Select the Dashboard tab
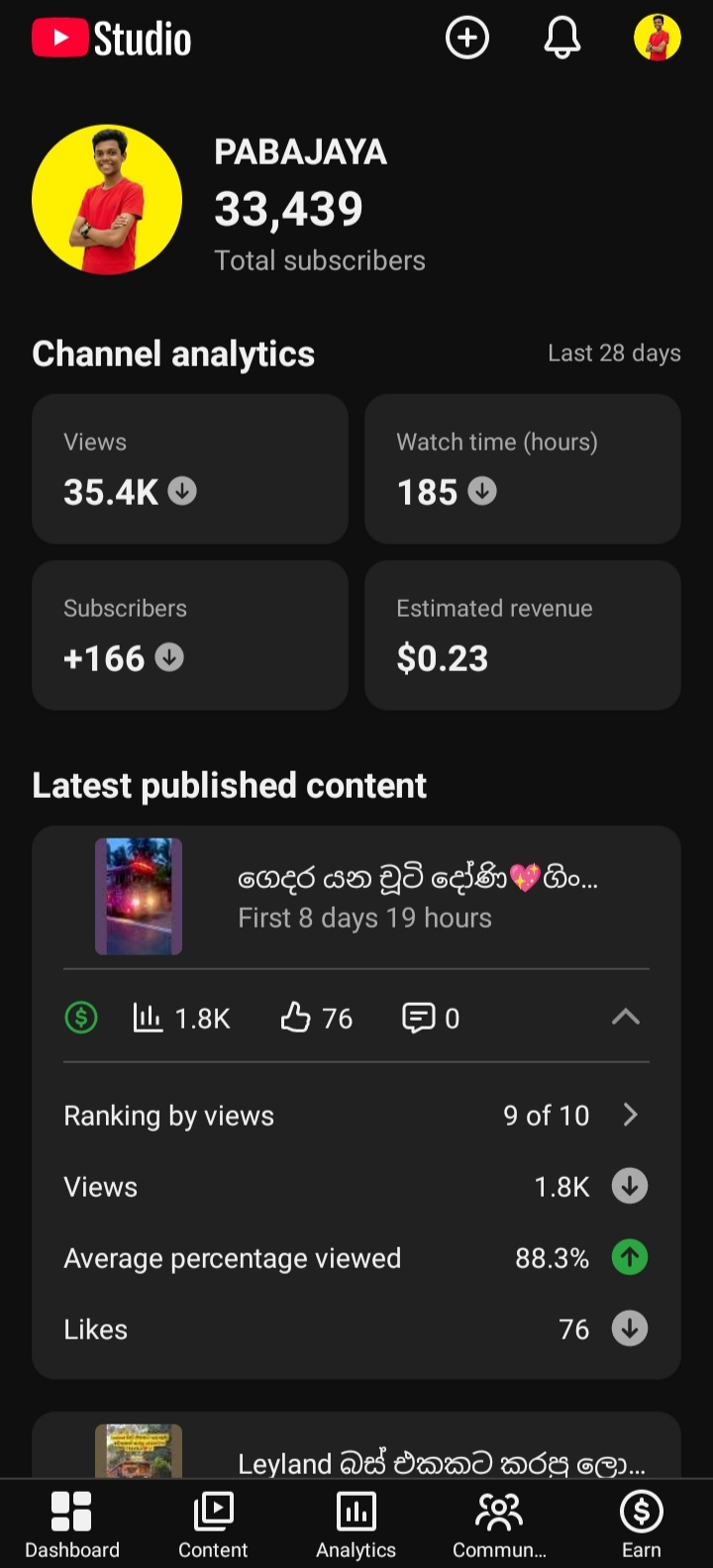The width and height of the screenshot is (713, 1568). [x=71, y=1524]
